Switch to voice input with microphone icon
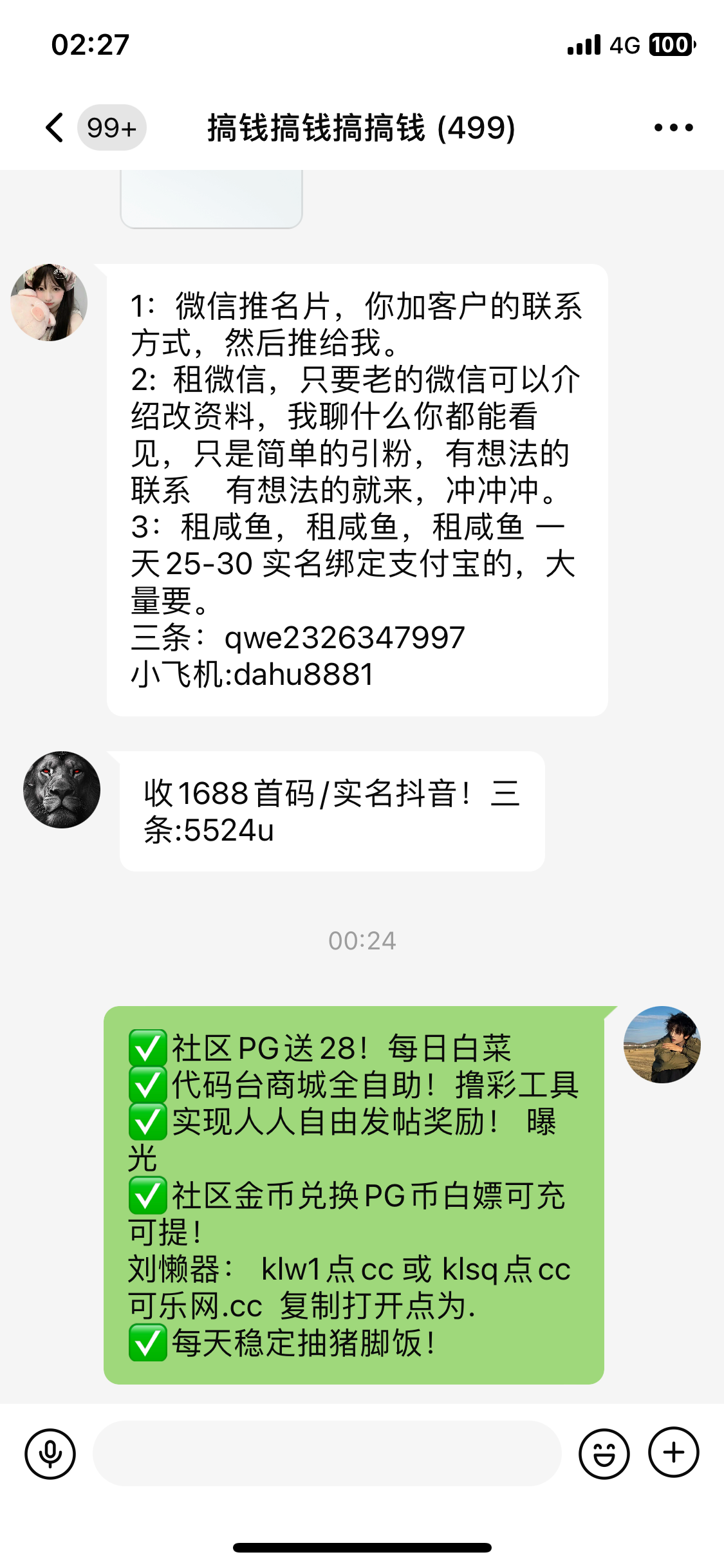Screen dimensions: 724x1568 50,1453
